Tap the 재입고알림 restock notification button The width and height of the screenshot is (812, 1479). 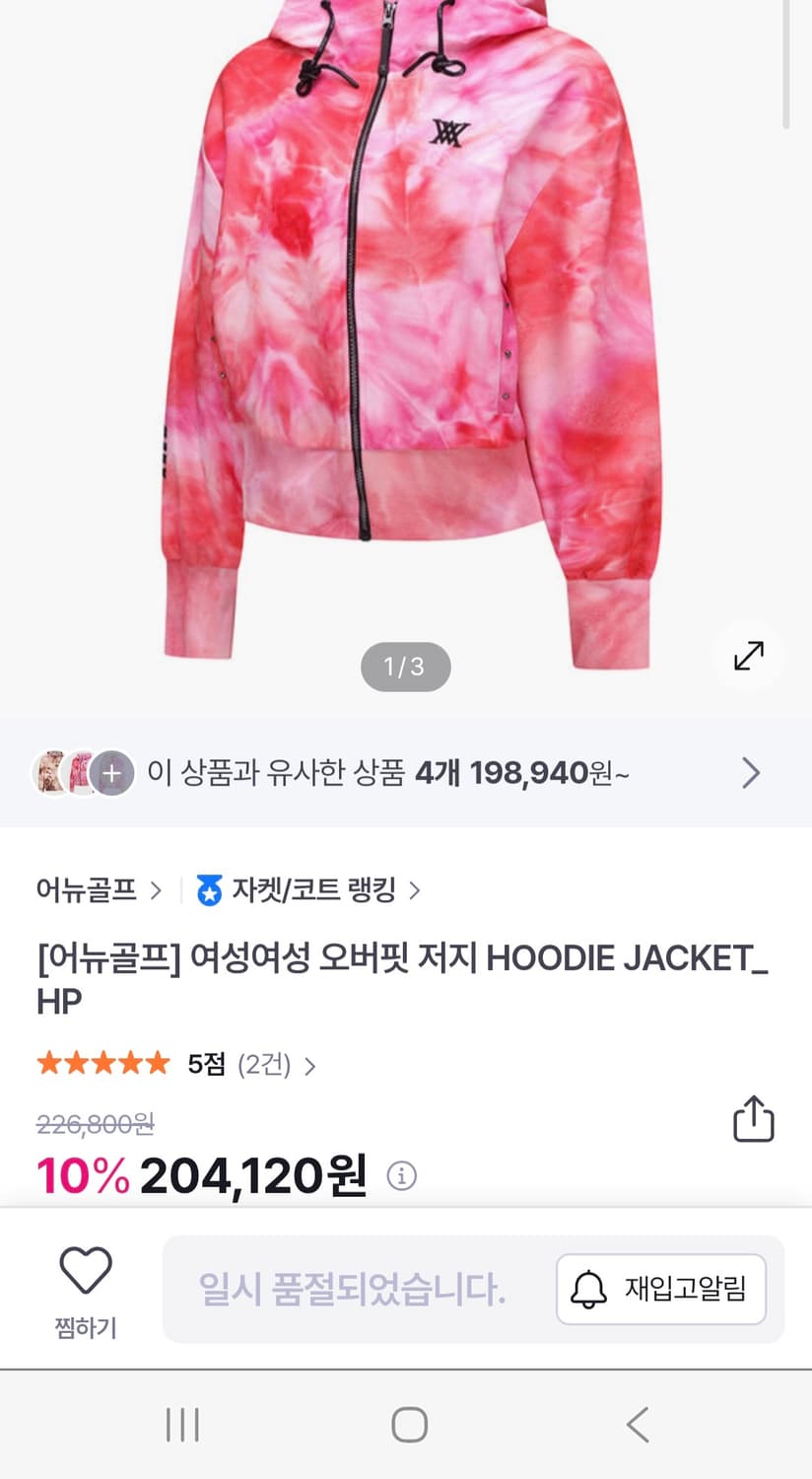click(x=662, y=1290)
